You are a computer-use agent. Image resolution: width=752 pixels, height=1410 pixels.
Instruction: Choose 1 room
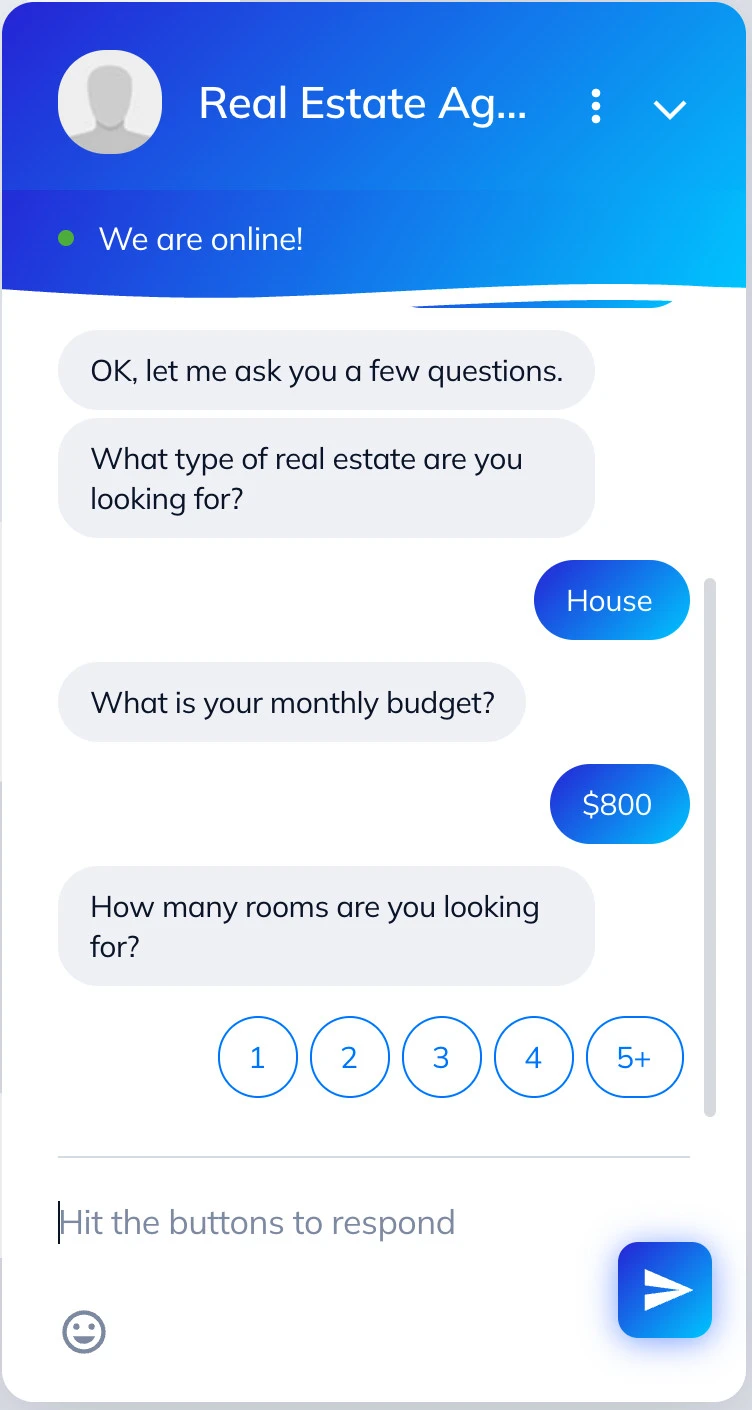click(257, 1057)
